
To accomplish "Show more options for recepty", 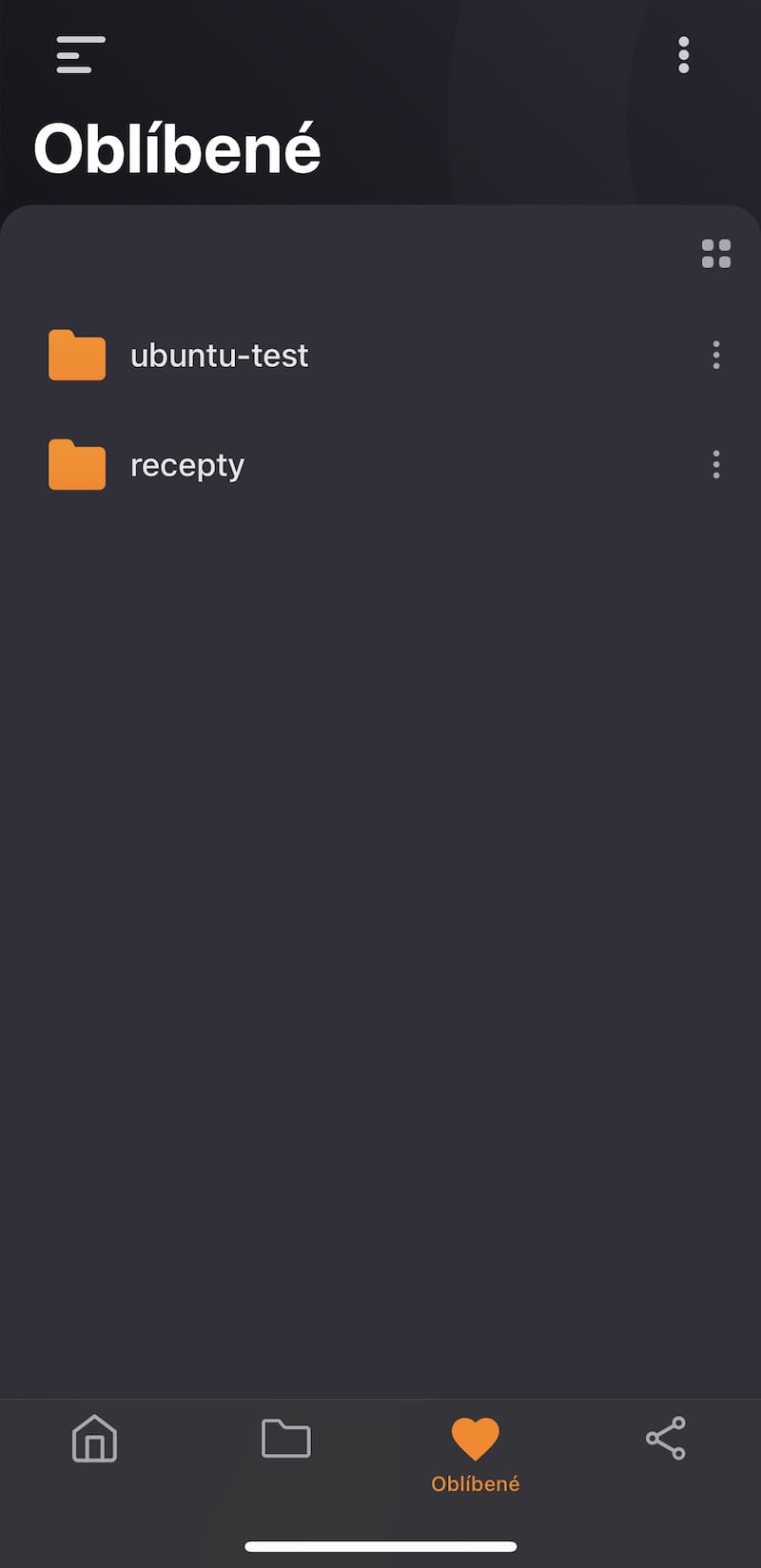I will [716, 465].
